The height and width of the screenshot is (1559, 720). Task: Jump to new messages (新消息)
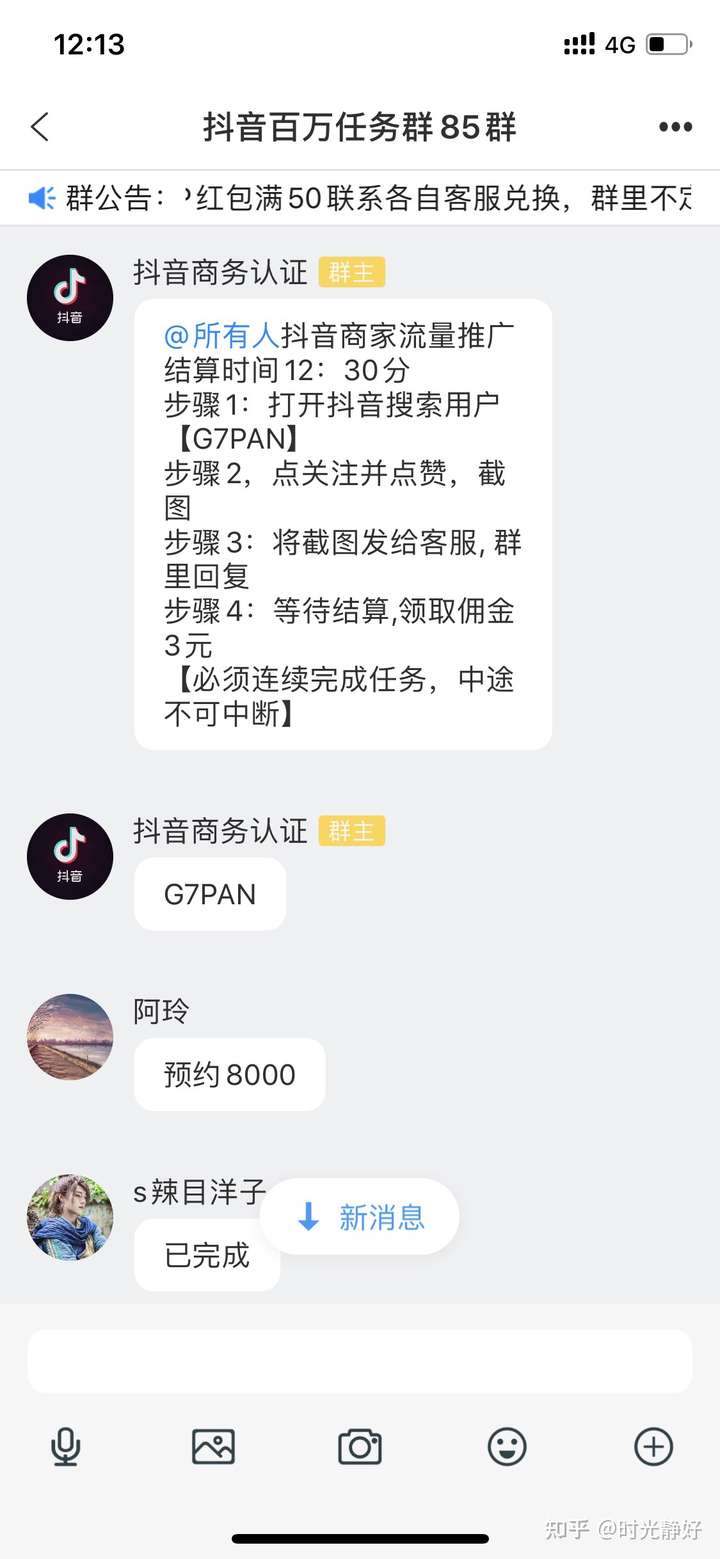(360, 1217)
